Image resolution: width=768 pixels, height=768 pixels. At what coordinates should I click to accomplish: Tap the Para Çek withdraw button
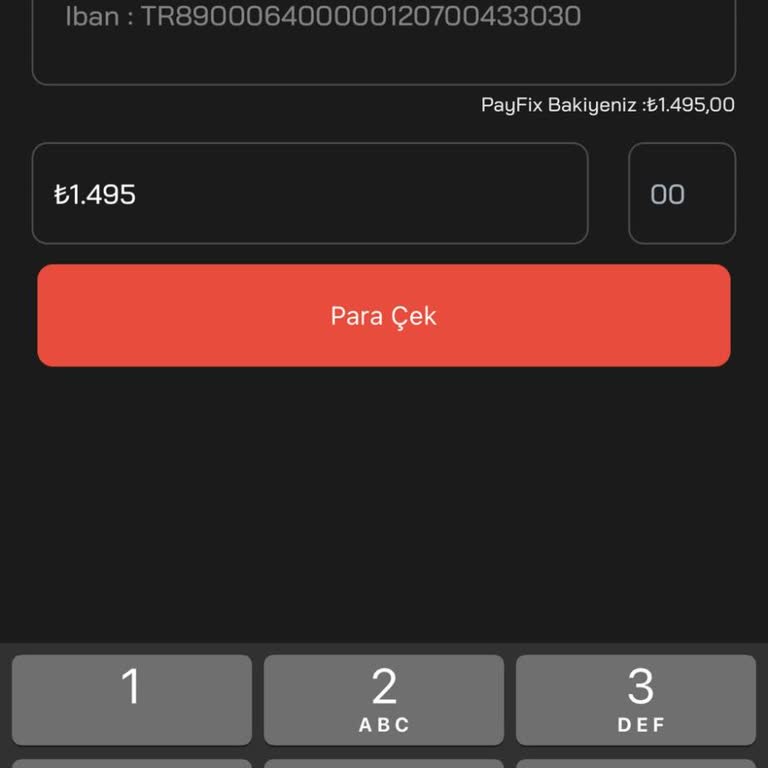(x=384, y=316)
